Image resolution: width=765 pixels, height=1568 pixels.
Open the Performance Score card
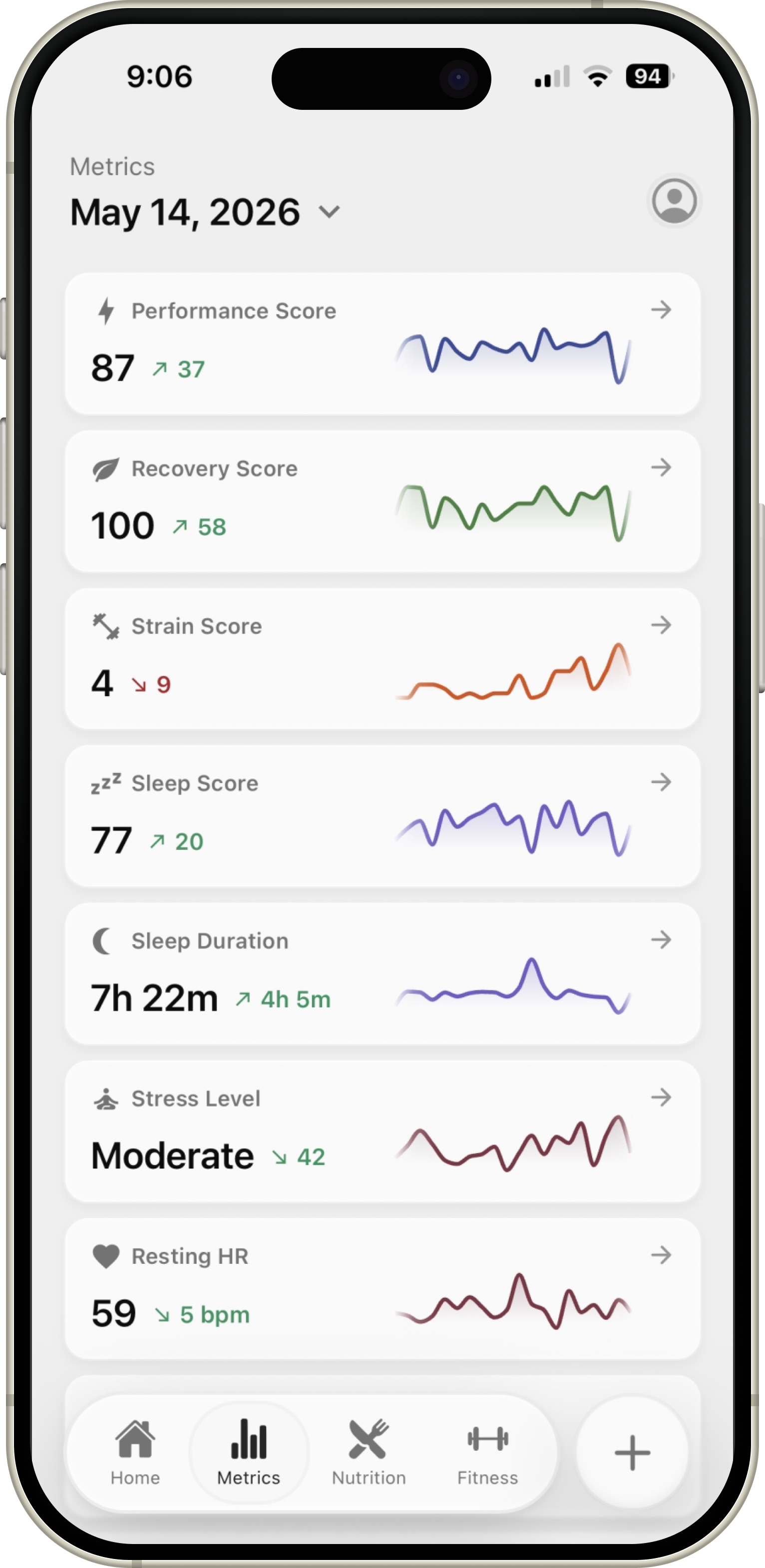point(382,344)
